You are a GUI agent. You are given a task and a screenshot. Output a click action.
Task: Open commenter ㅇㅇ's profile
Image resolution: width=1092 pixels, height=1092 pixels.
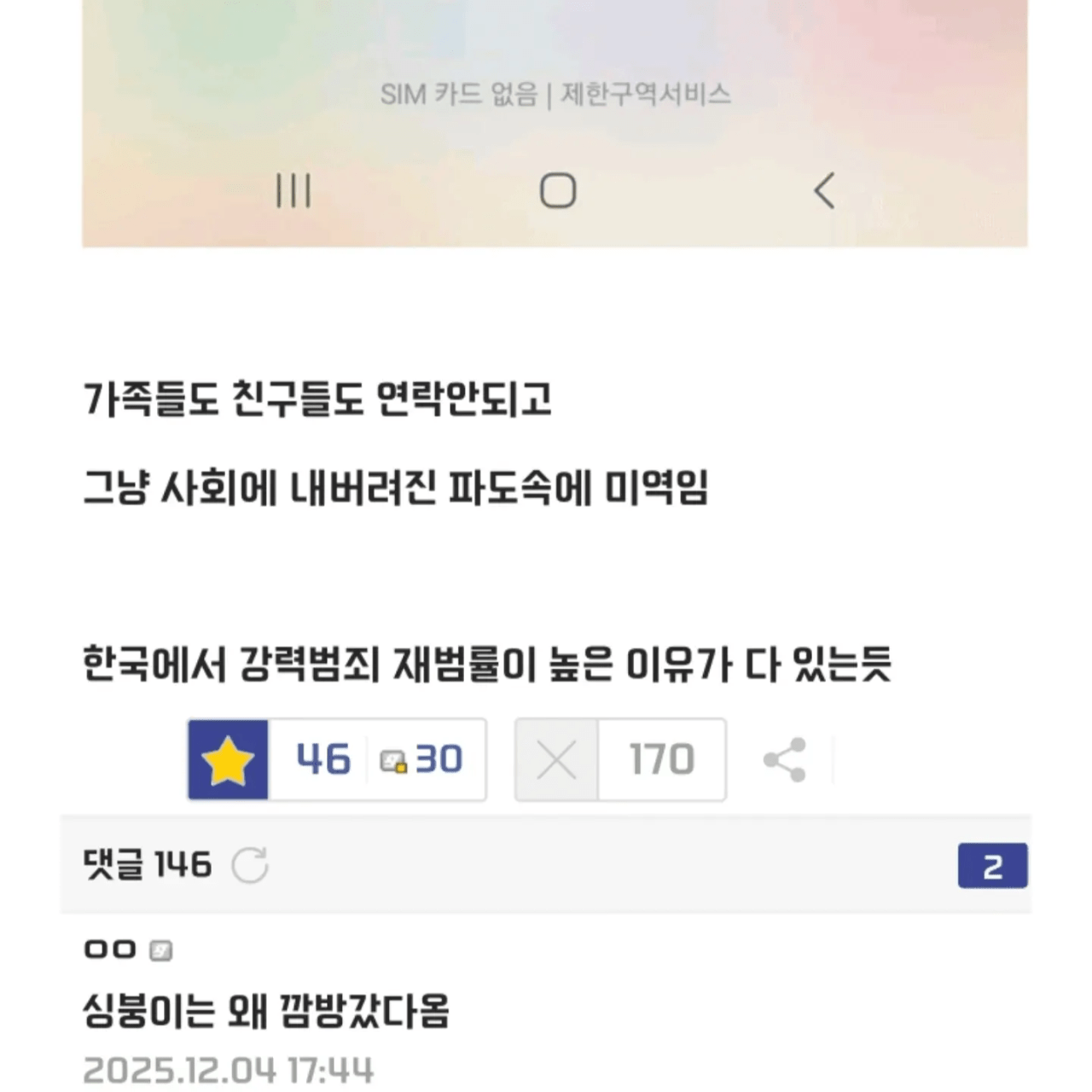tap(111, 949)
